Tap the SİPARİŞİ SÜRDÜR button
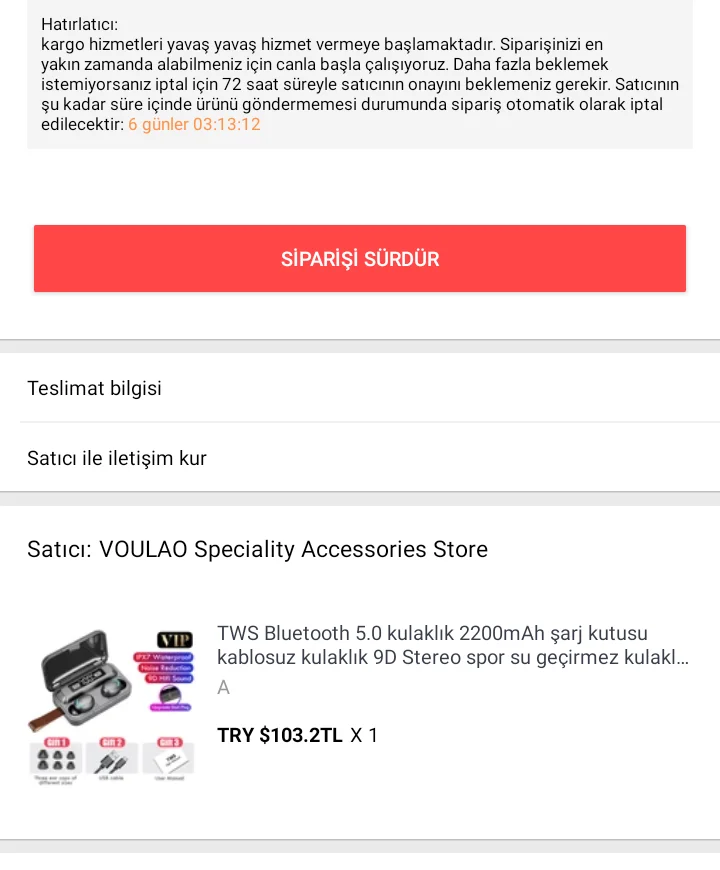 pyautogui.click(x=360, y=259)
